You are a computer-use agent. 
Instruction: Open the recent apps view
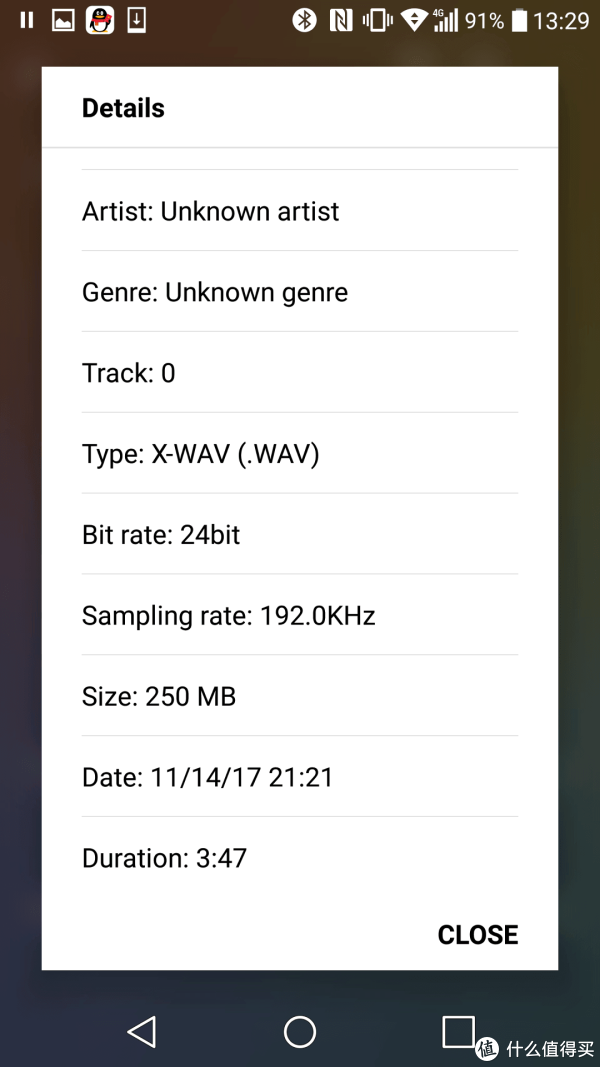click(x=458, y=1032)
